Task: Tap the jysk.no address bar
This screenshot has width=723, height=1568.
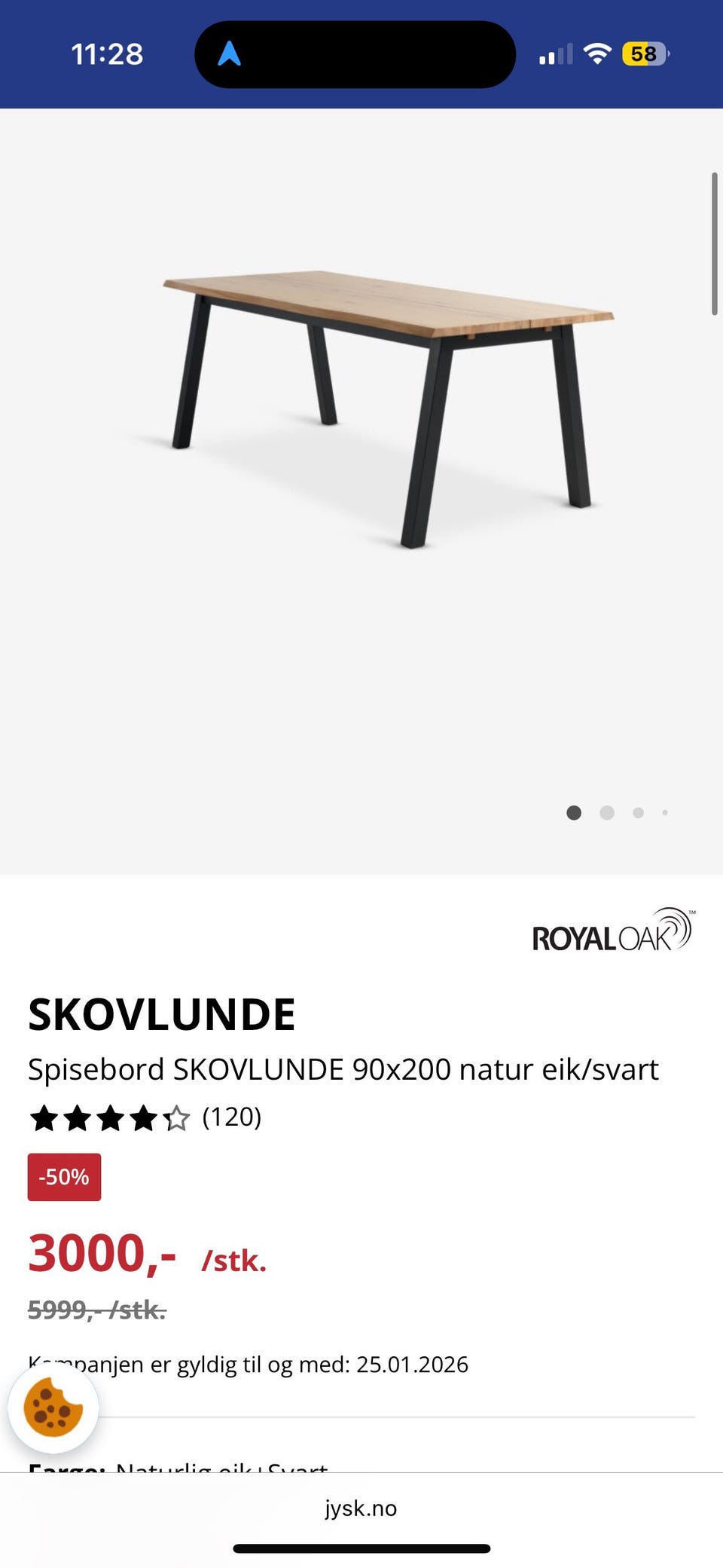Action: point(361,1508)
